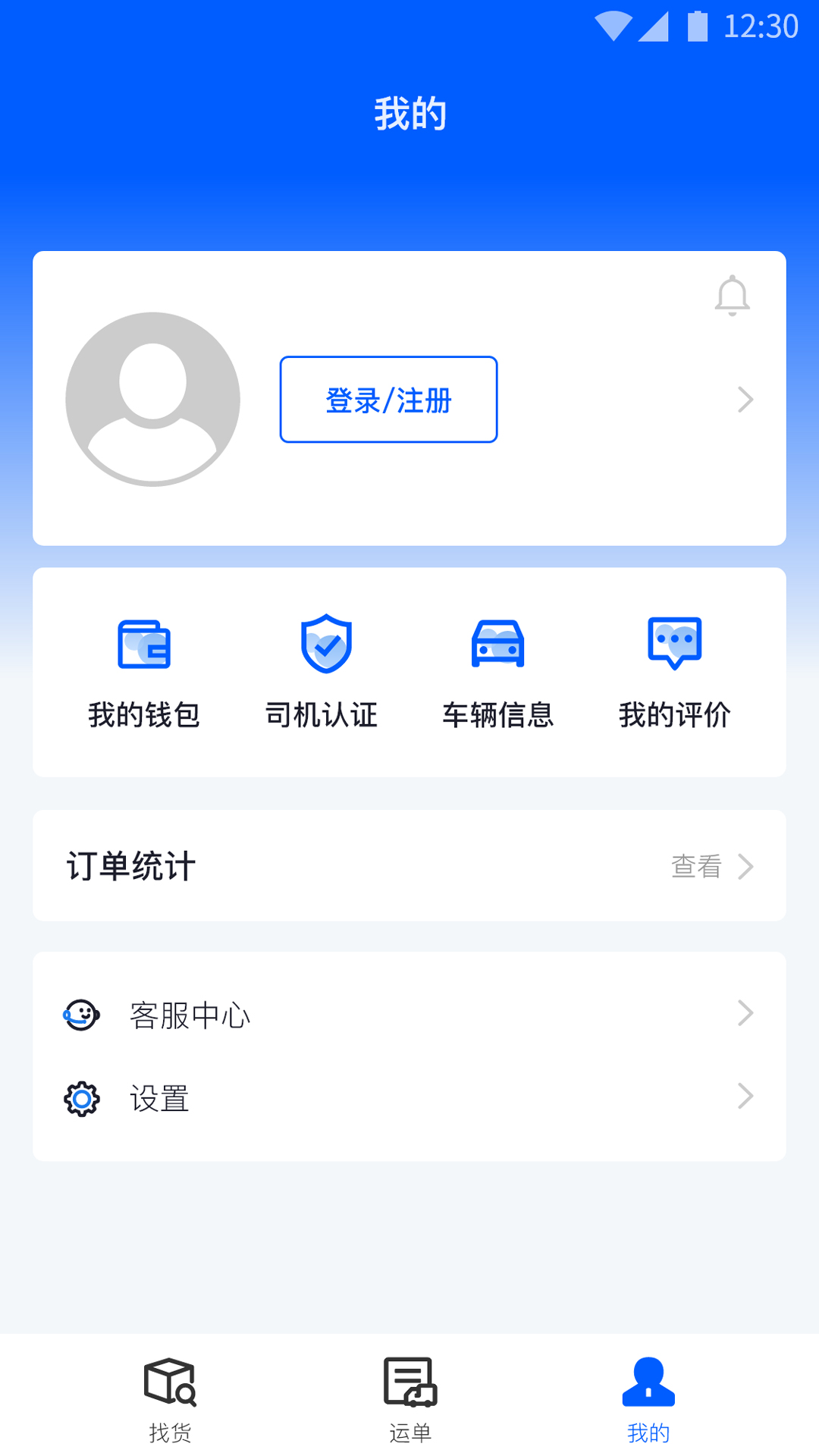Expand the profile card chevron arrow
819x1456 pixels.
pos(745,400)
